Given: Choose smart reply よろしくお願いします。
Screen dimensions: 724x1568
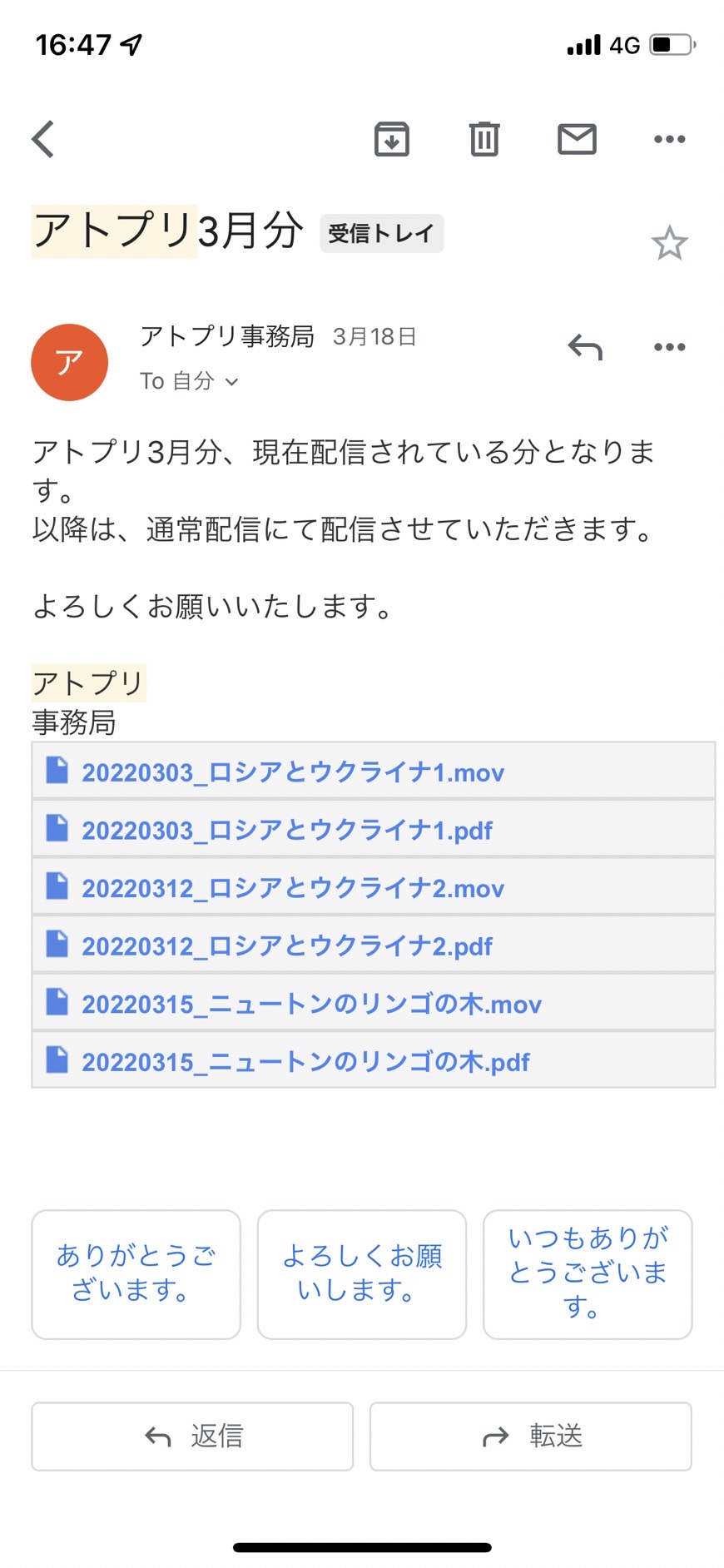Looking at the screenshot, I should [x=362, y=1274].
